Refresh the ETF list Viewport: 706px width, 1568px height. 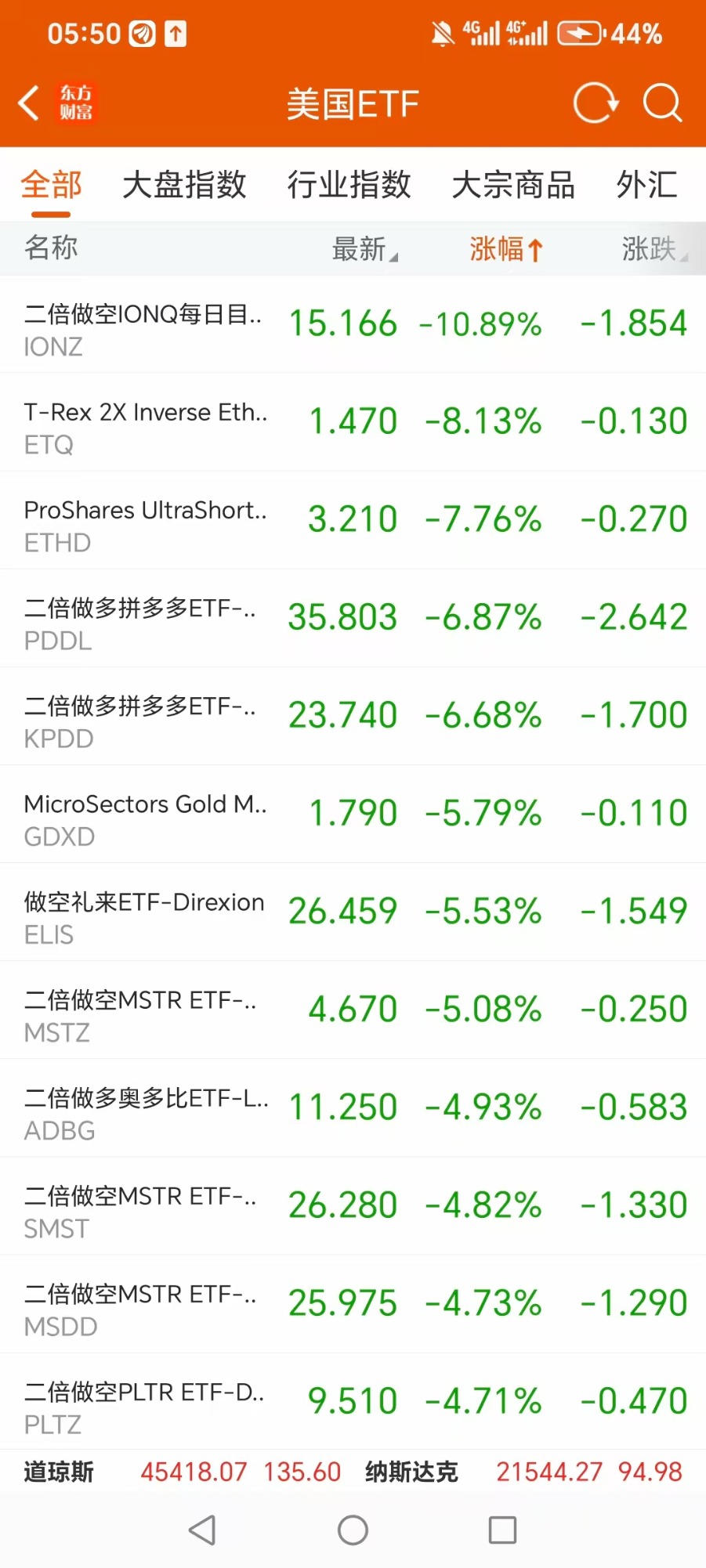coord(596,103)
